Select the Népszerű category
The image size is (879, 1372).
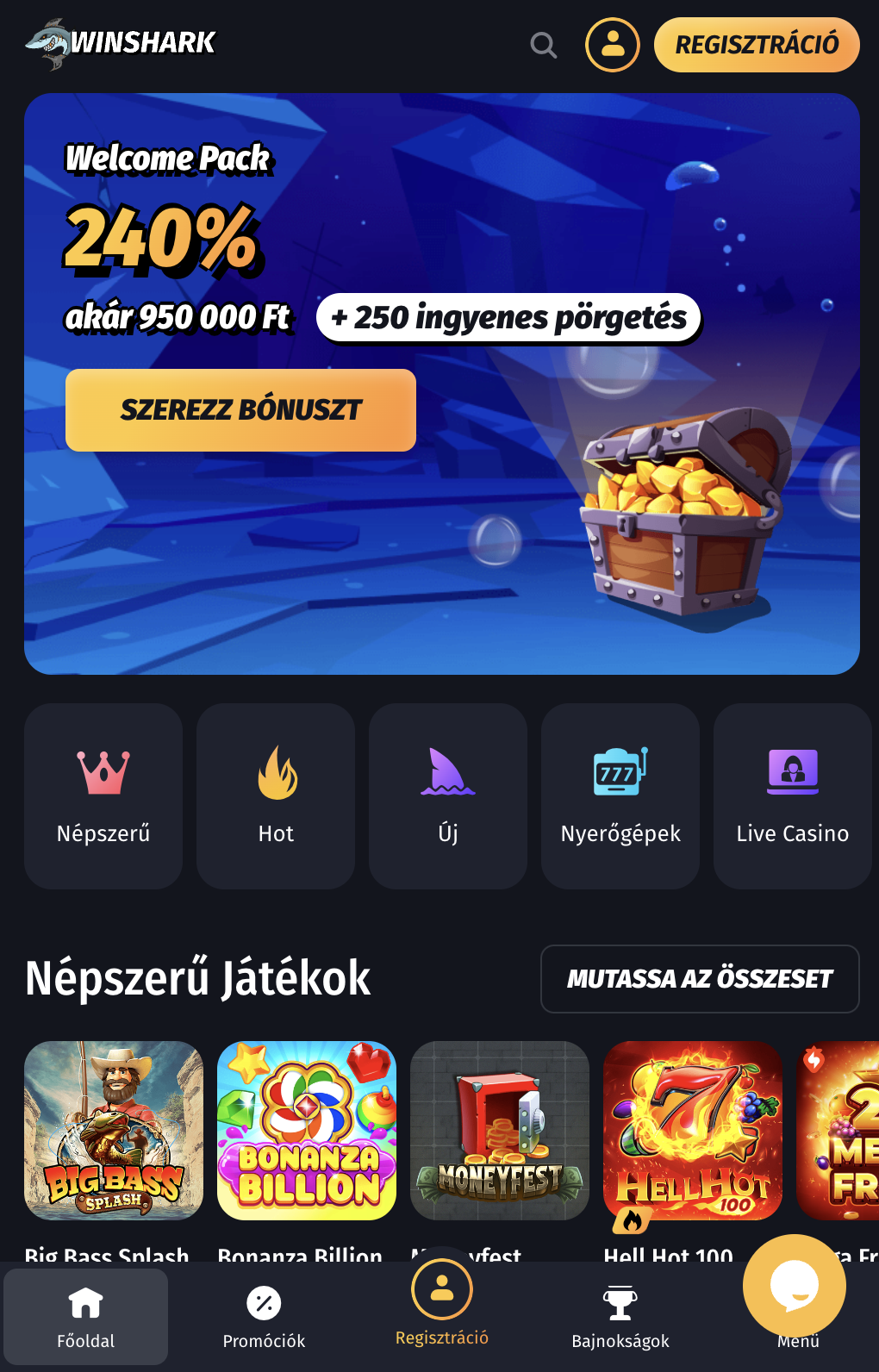click(103, 795)
